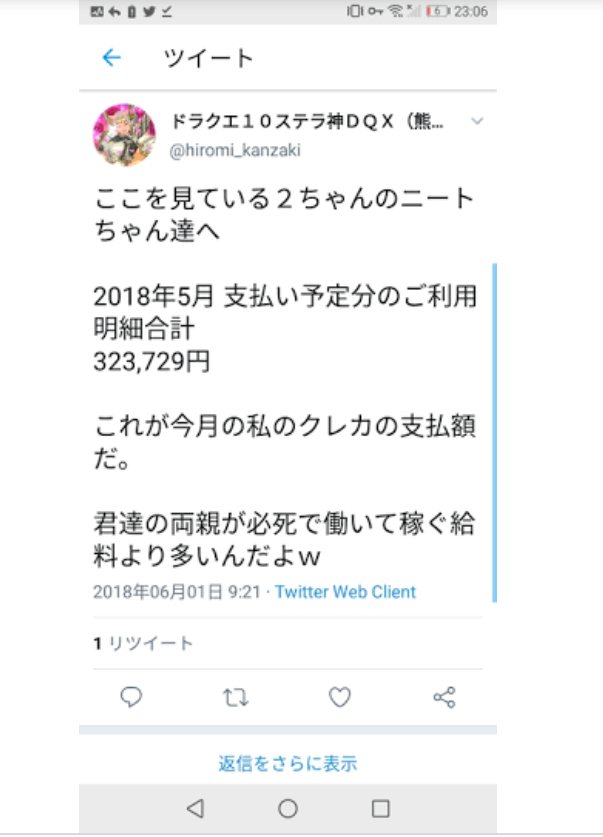Share this tweet

click(x=445, y=697)
